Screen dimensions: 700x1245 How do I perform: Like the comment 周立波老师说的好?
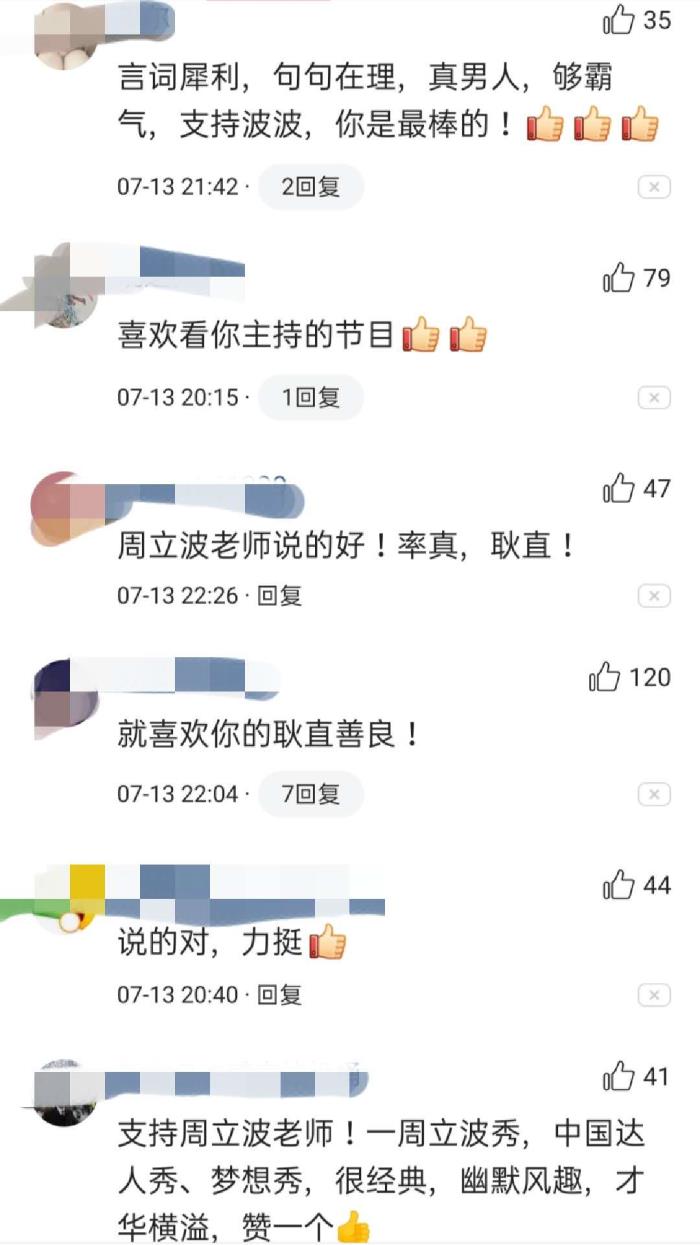[x=620, y=489]
